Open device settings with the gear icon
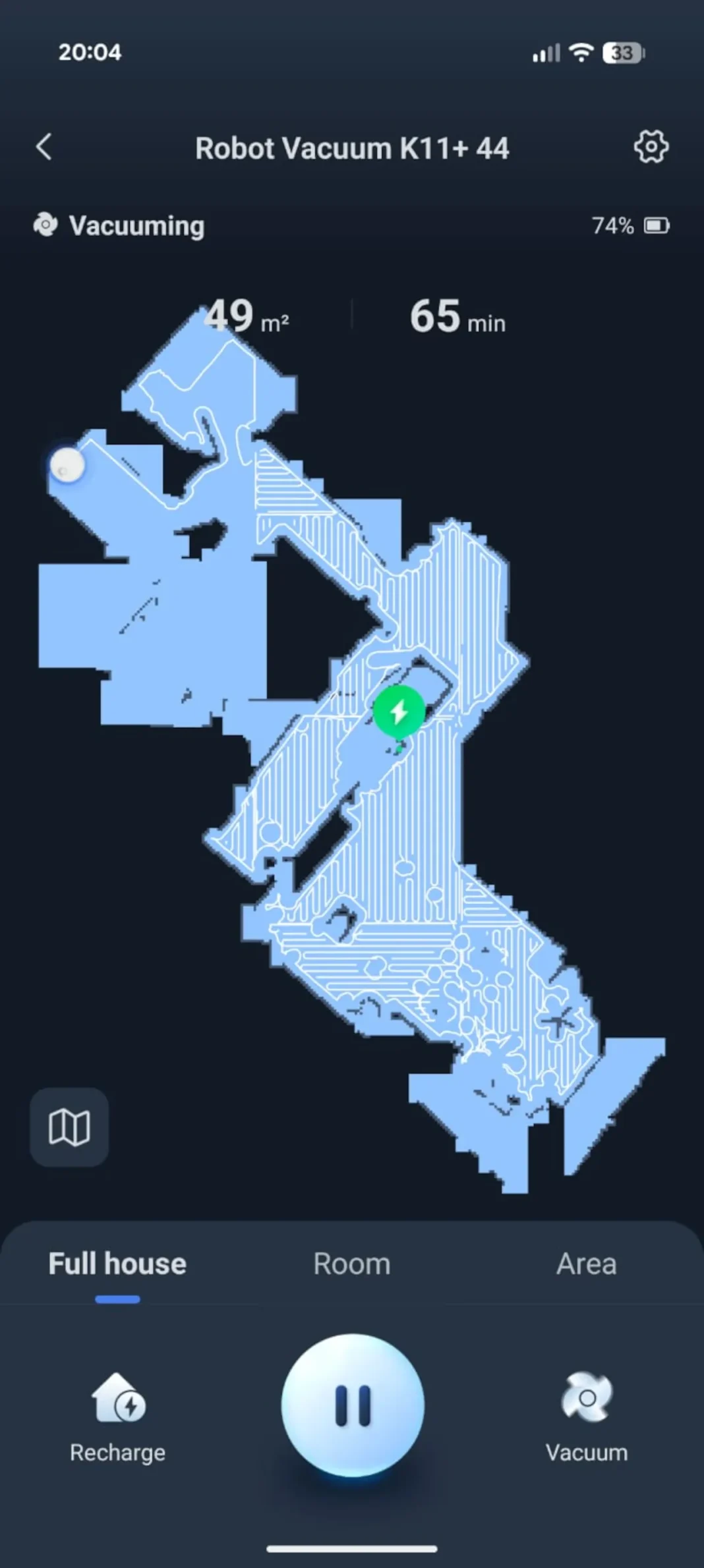This screenshot has width=704, height=1568. pyautogui.click(x=651, y=148)
